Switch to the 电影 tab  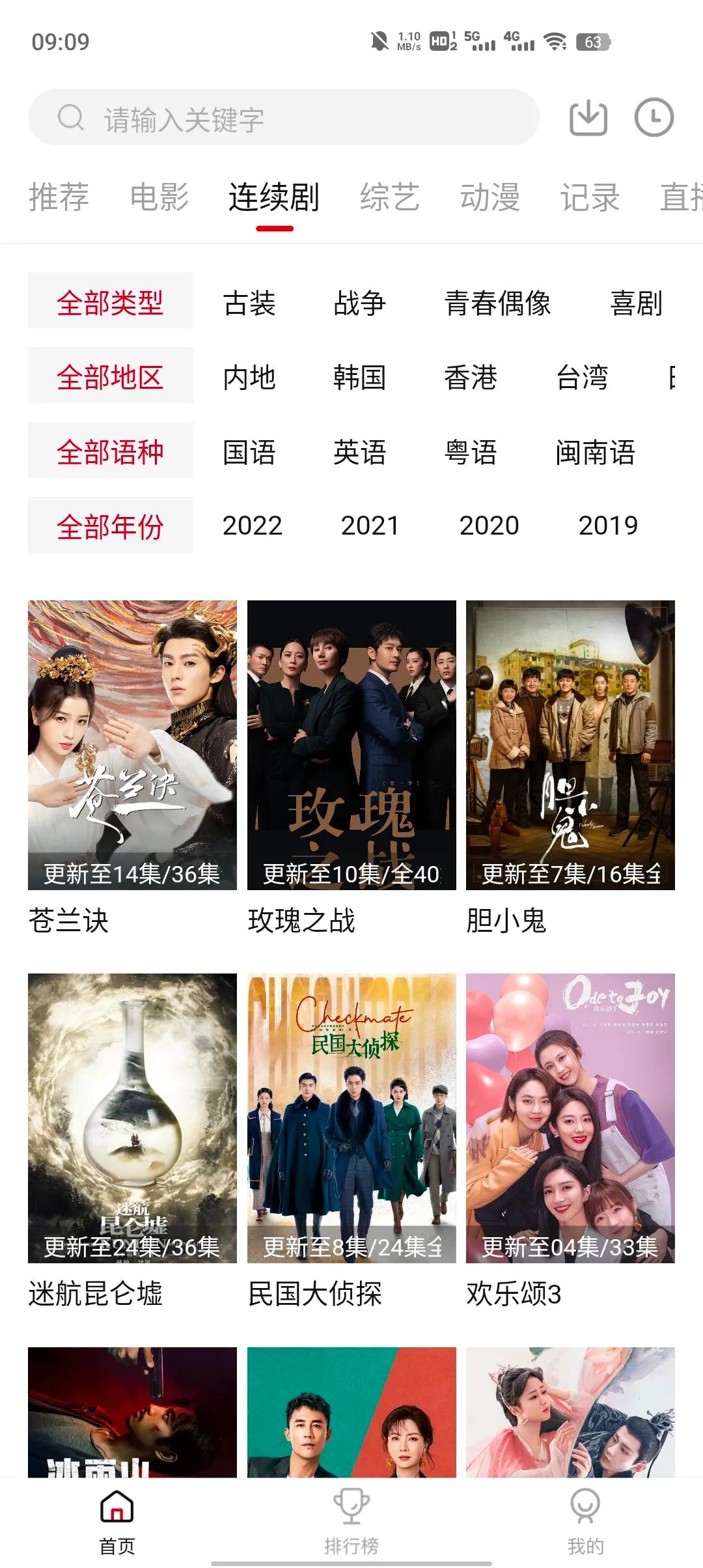pyautogui.click(x=159, y=197)
